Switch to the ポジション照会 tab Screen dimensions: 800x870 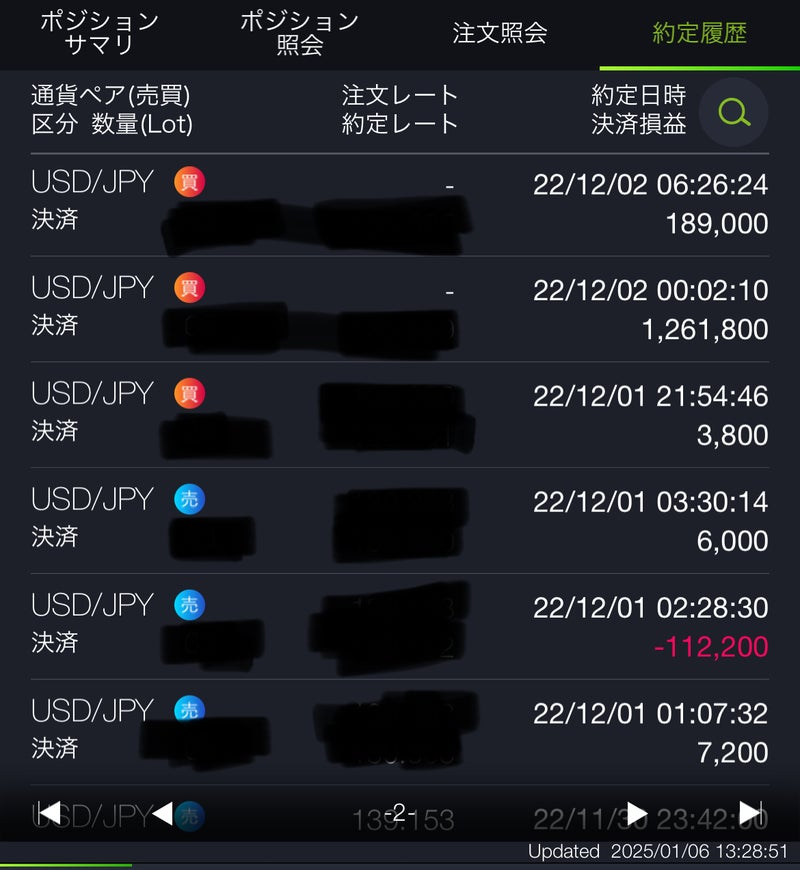[x=297, y=30]
